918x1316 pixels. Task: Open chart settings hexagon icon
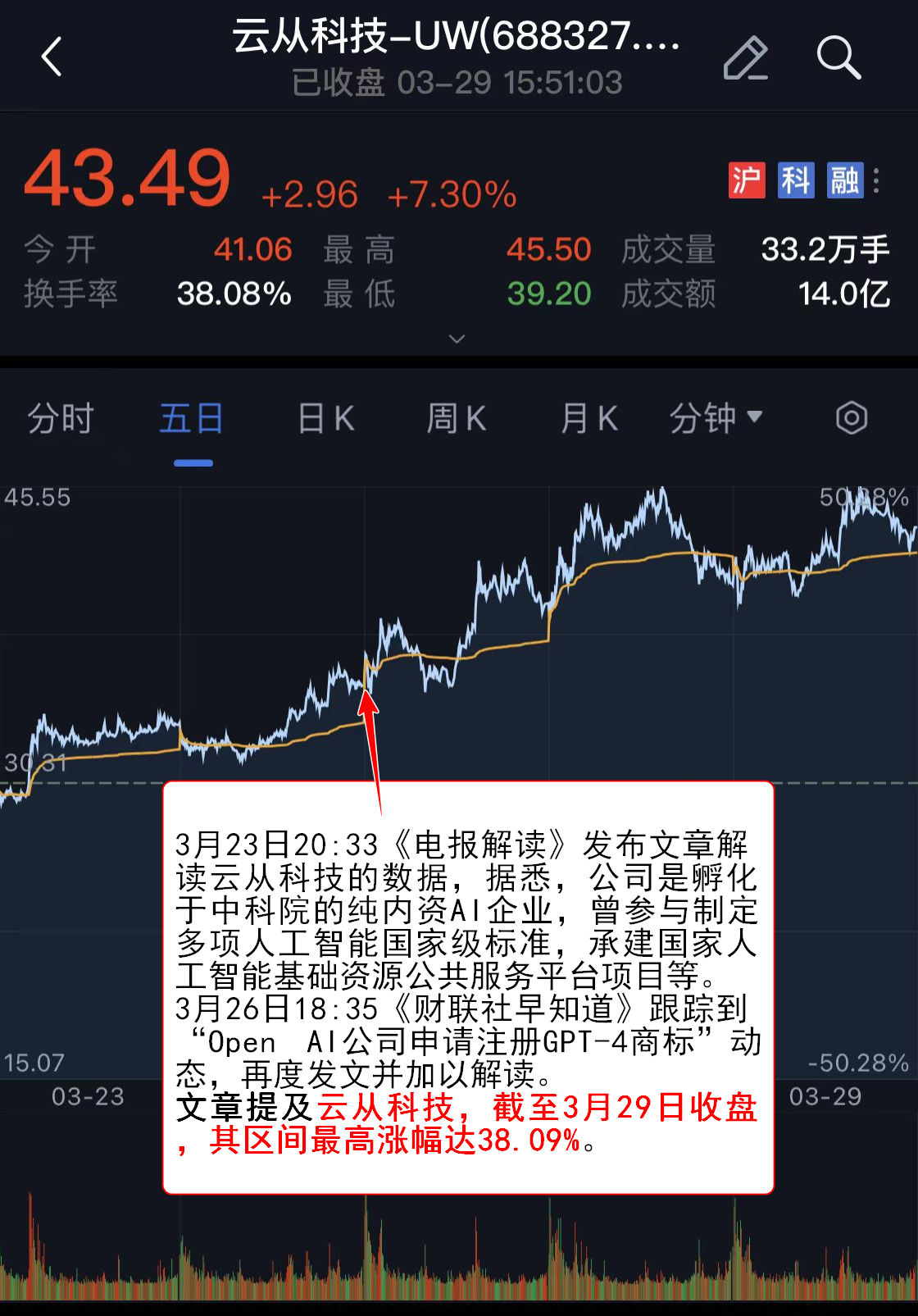point(852,418)
